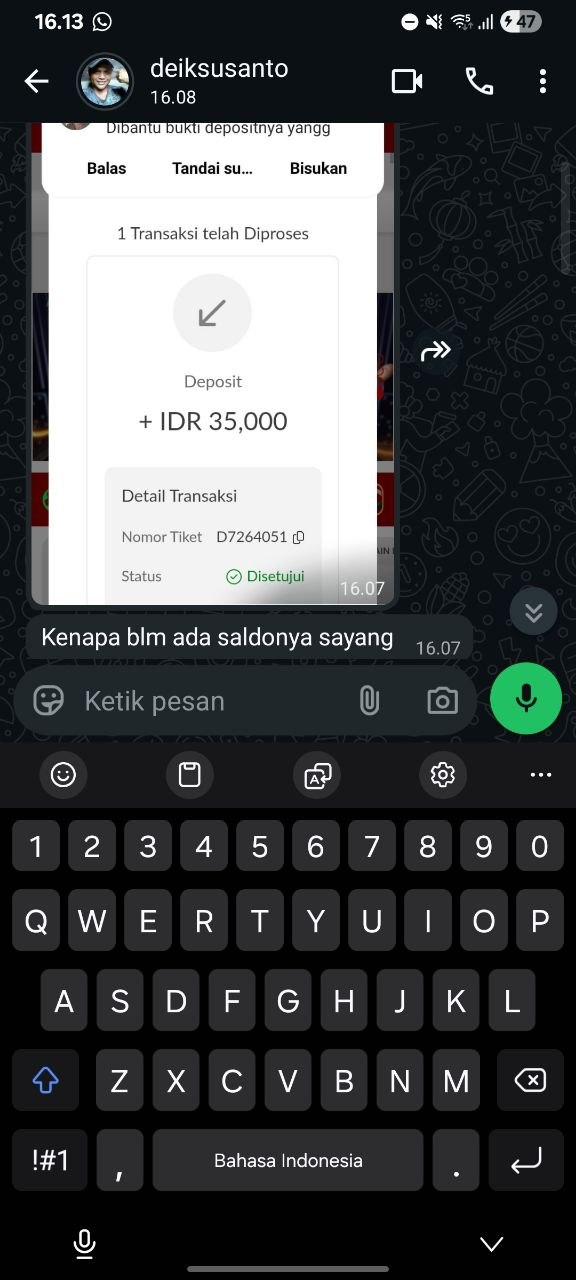
Task: Open the keyboard clipboard
Action: tap(190, 775)
